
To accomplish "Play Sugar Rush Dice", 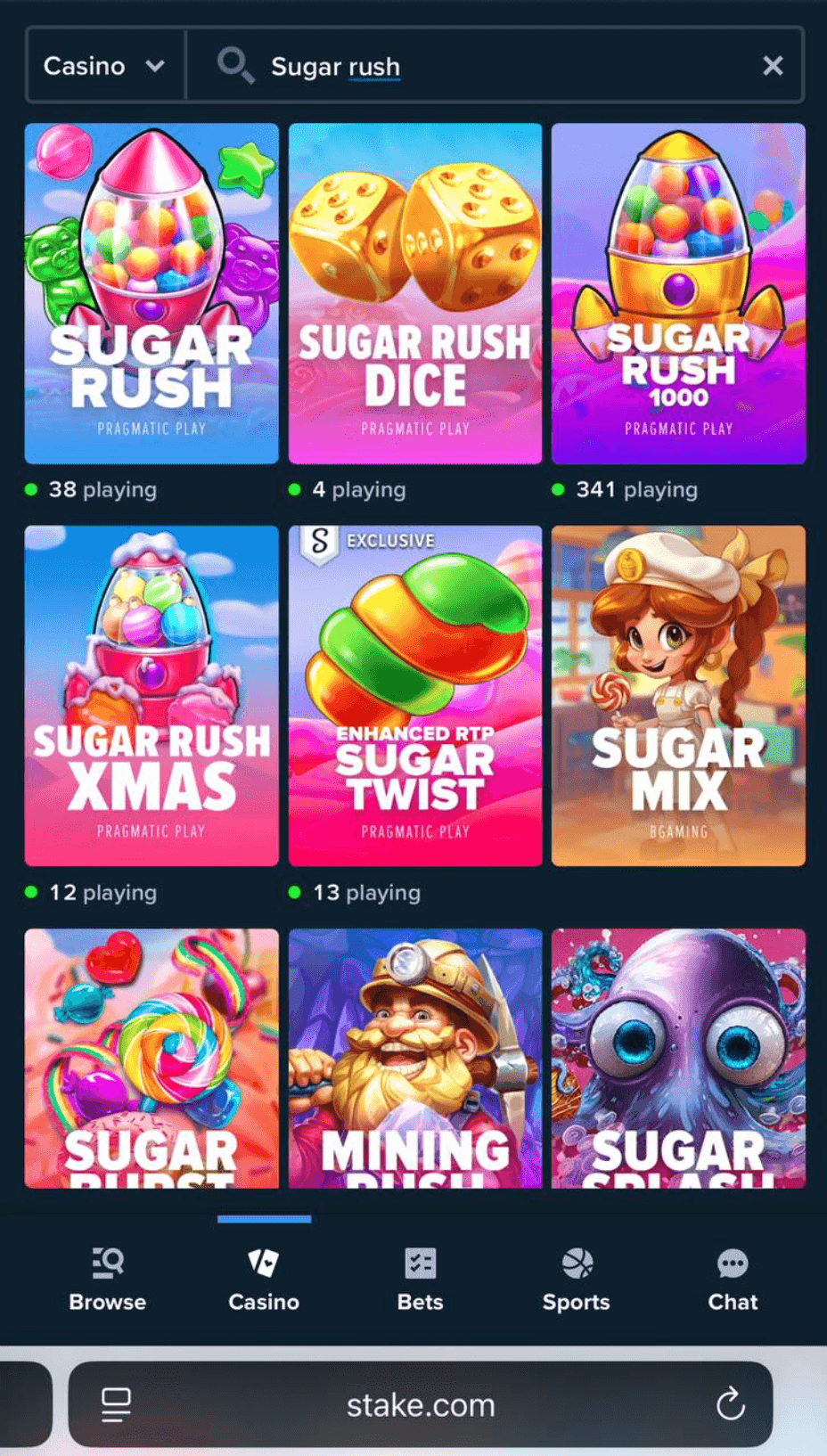I will point(414,294).
